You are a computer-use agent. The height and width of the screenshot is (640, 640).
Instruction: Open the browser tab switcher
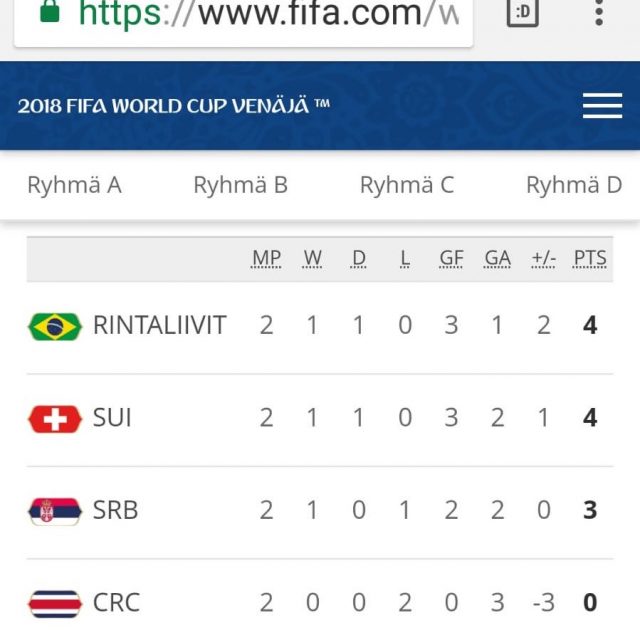(x=522, y=12)
